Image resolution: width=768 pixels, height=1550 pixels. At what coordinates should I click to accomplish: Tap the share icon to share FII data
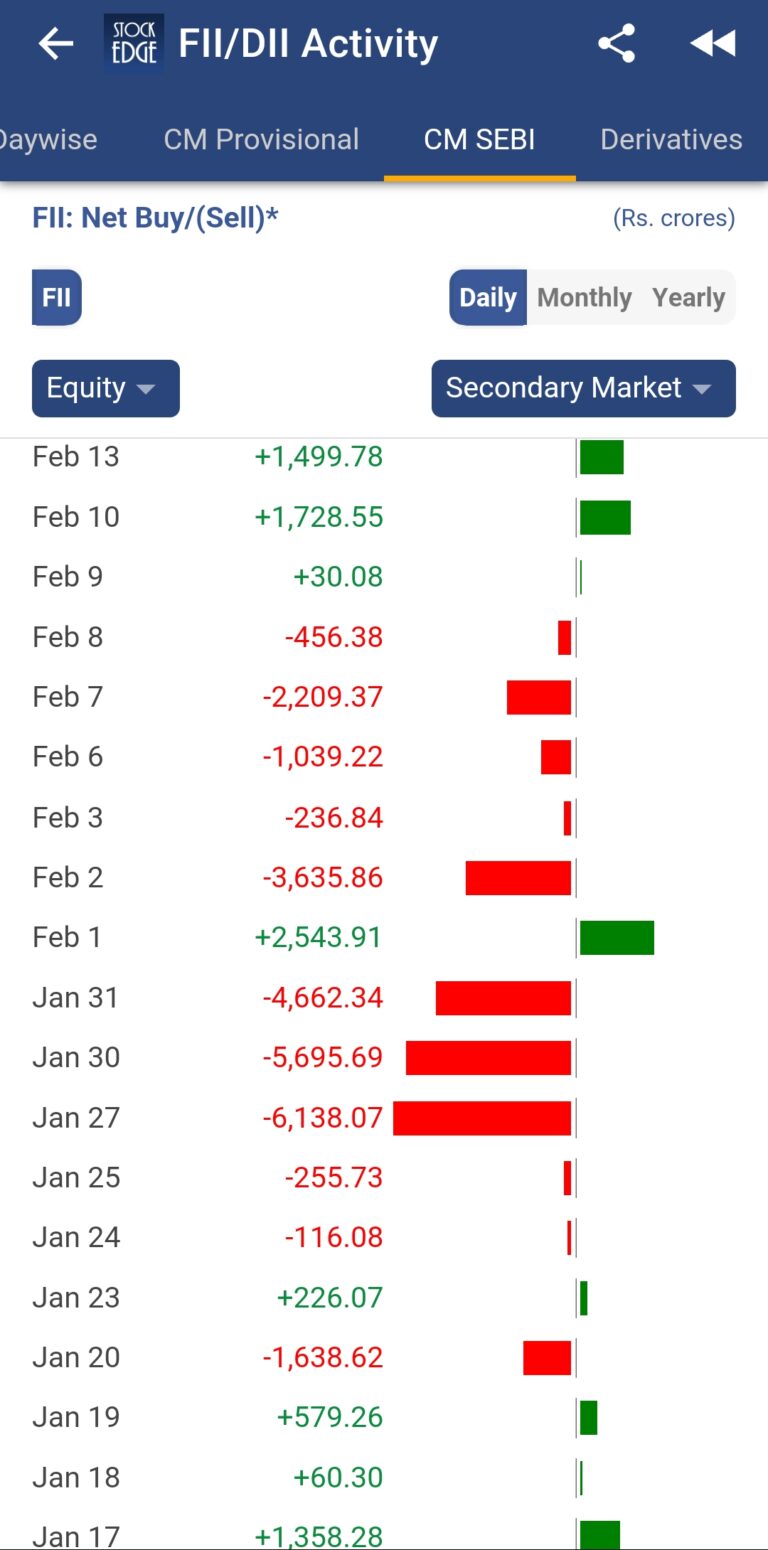tap(616, 43)
